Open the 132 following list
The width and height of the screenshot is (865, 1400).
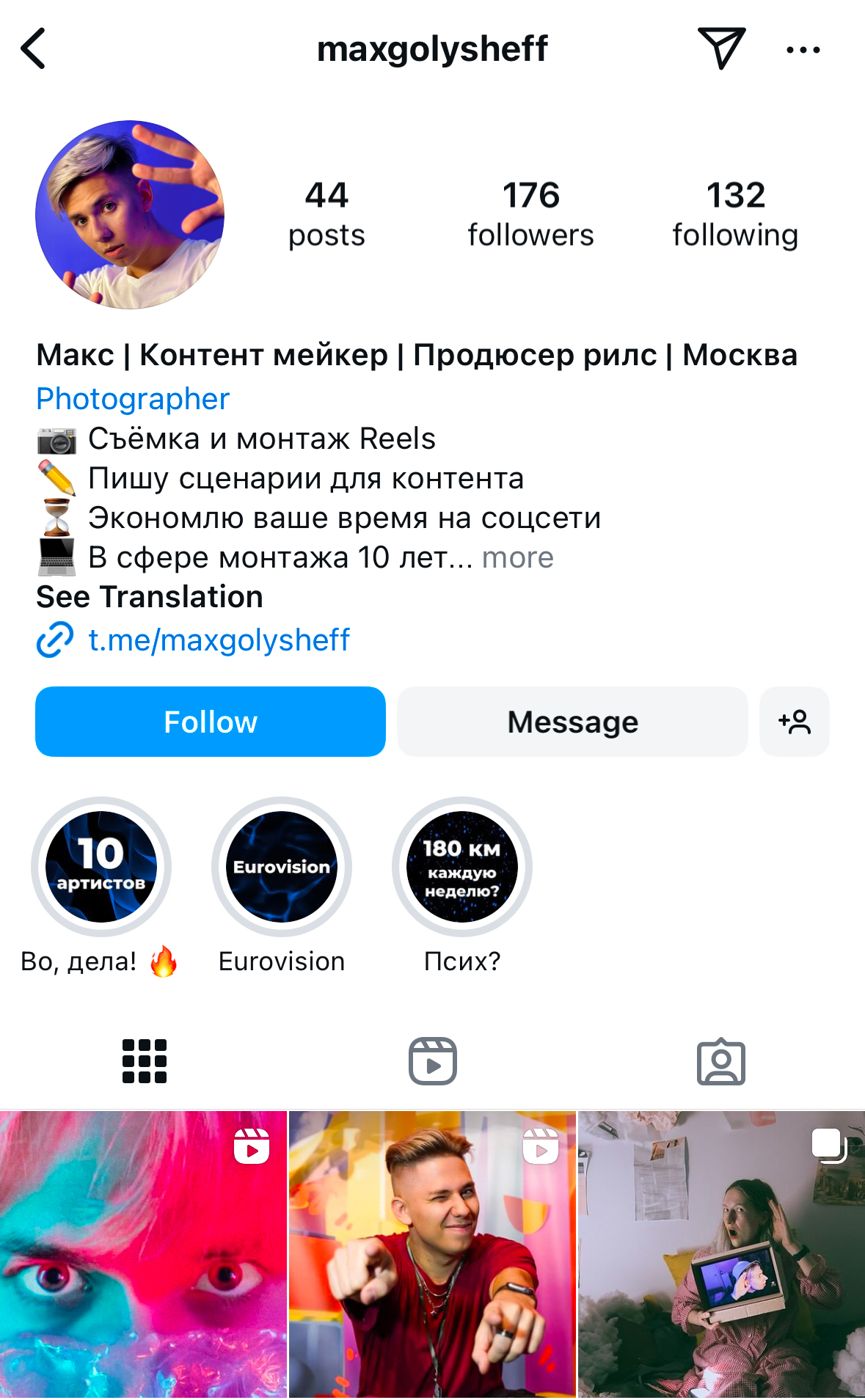735,214
